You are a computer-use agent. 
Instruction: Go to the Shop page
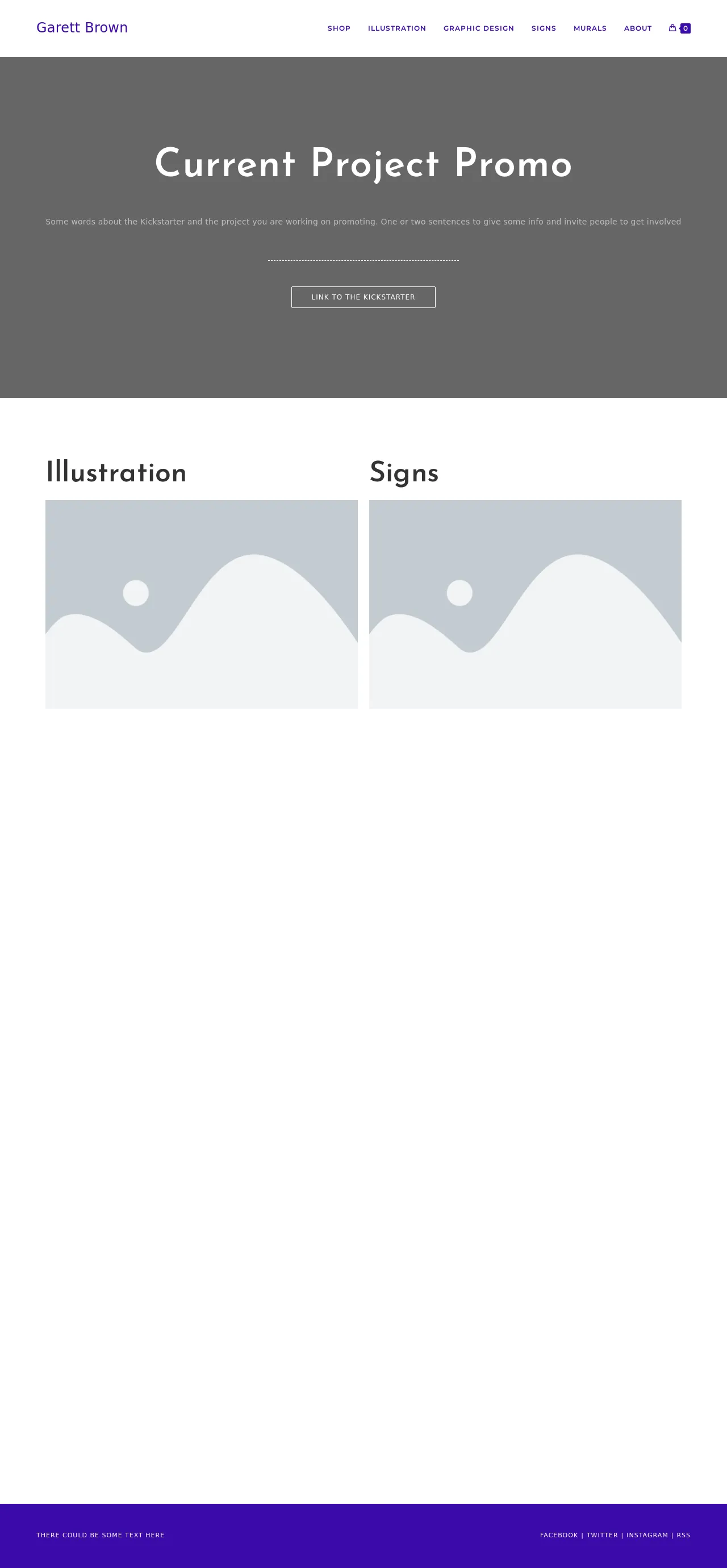[x=339, y=28]
